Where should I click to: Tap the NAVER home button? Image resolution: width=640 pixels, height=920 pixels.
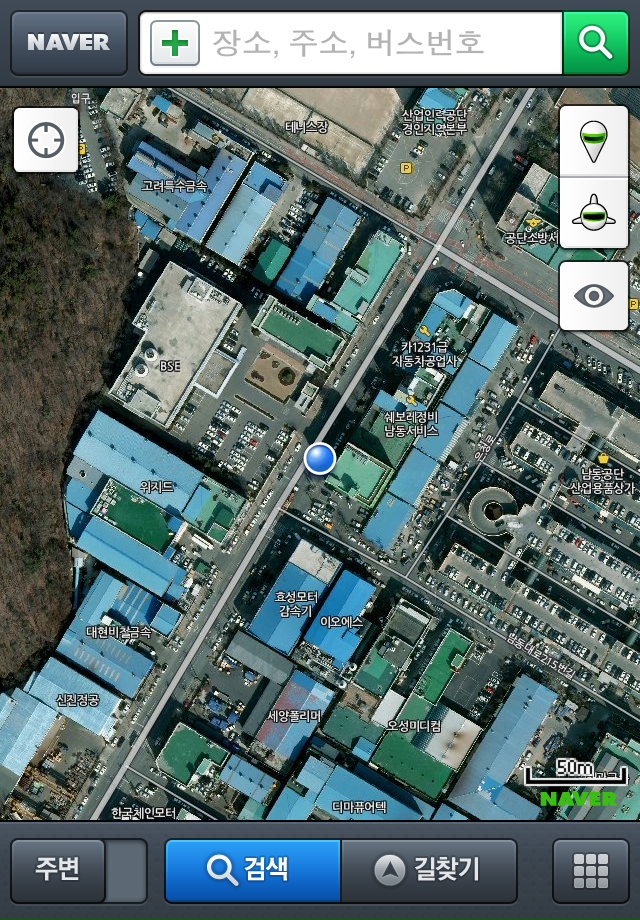(x=68, y=43)
